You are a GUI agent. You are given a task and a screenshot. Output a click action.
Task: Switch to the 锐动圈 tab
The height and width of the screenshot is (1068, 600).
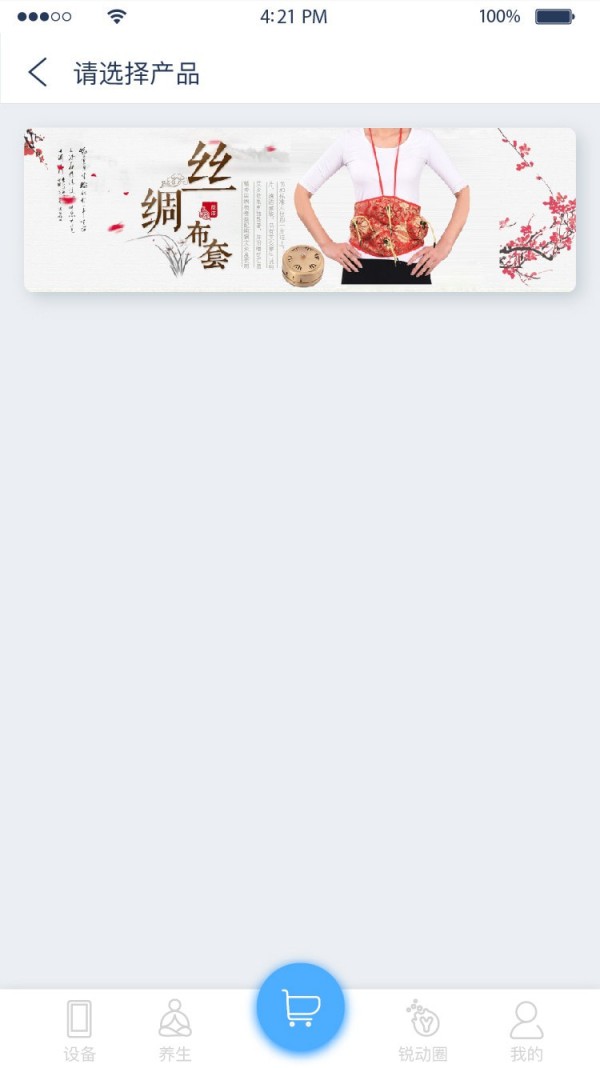click(x=423, y=1030)
